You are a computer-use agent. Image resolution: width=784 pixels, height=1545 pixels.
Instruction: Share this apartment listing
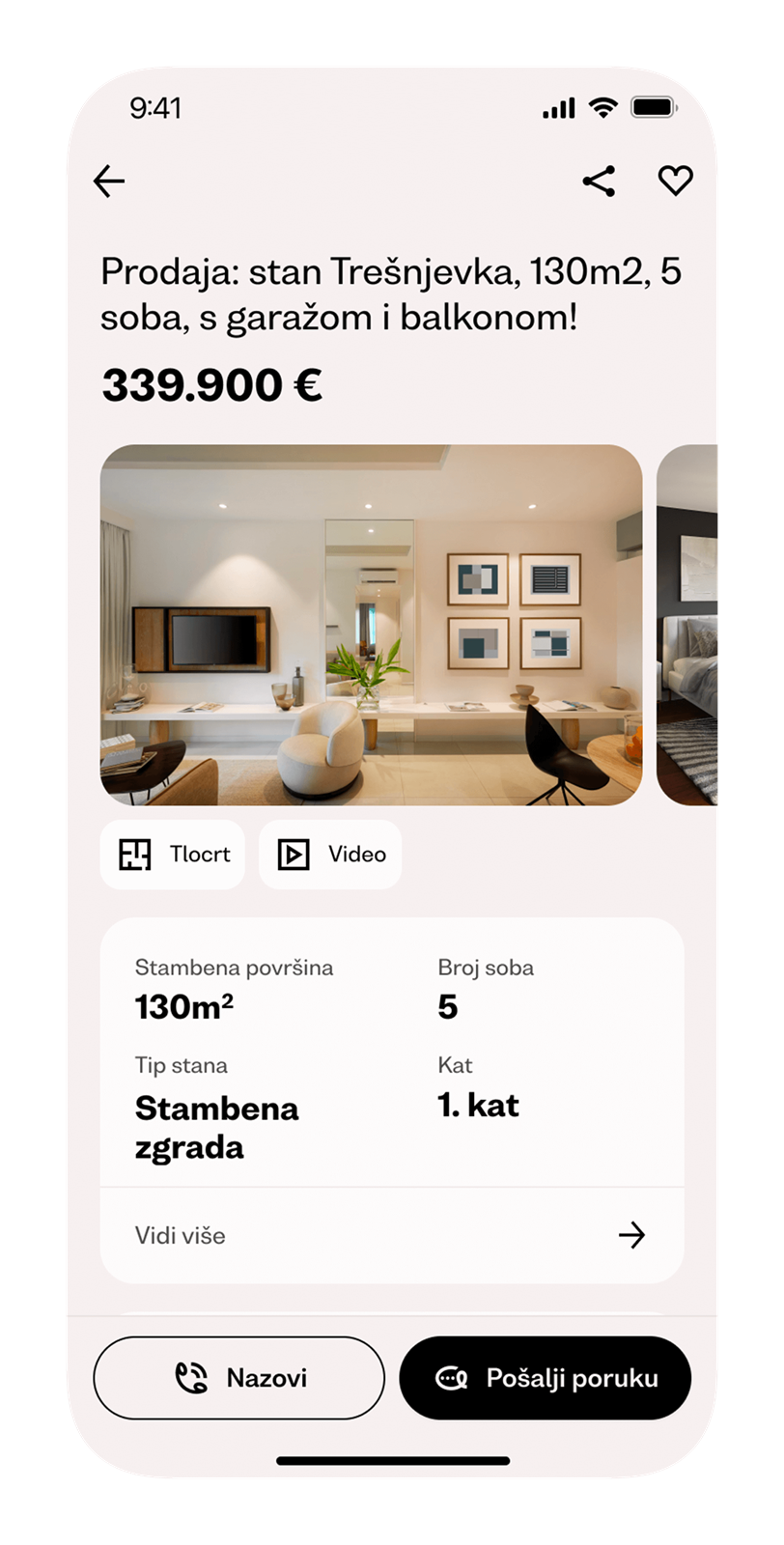tap(599, 181)
